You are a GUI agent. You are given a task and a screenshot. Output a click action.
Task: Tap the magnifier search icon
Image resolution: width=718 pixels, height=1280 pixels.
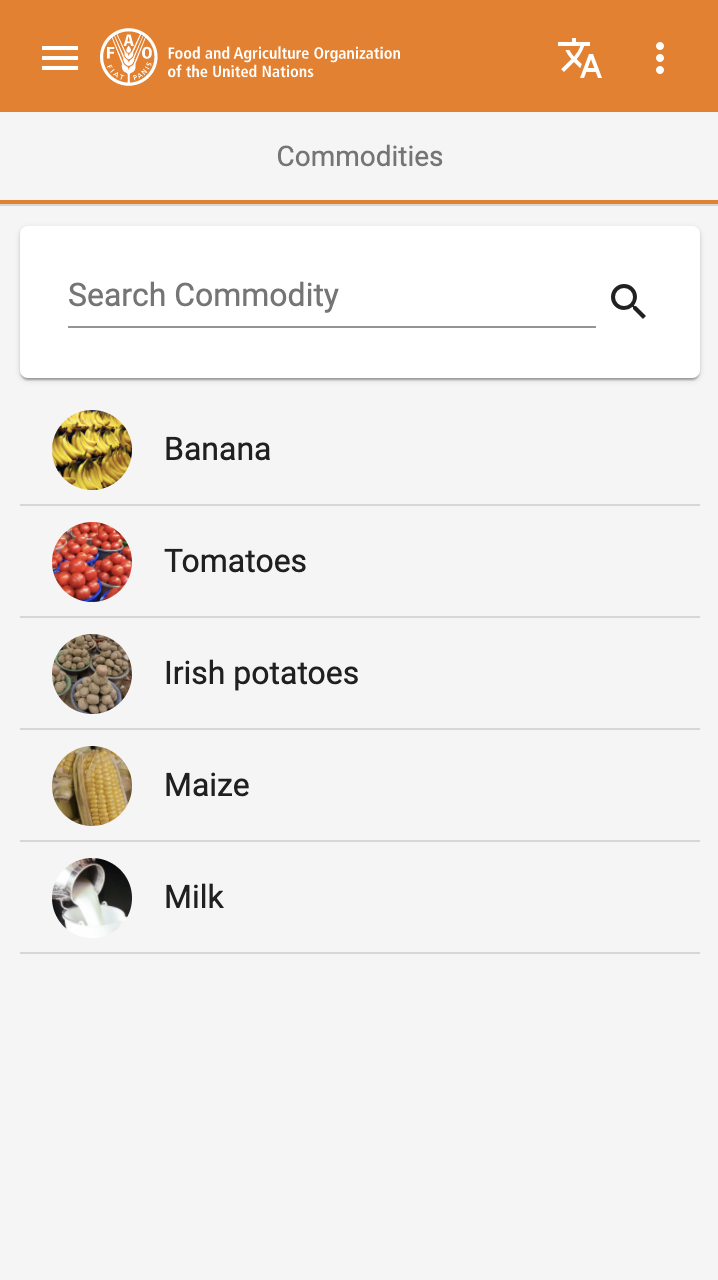coord(629,301)
